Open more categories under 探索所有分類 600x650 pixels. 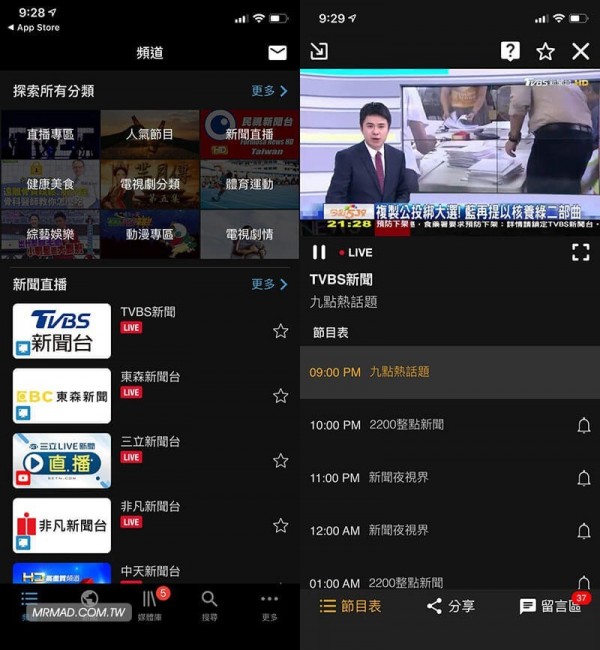(x=269, y=90)
